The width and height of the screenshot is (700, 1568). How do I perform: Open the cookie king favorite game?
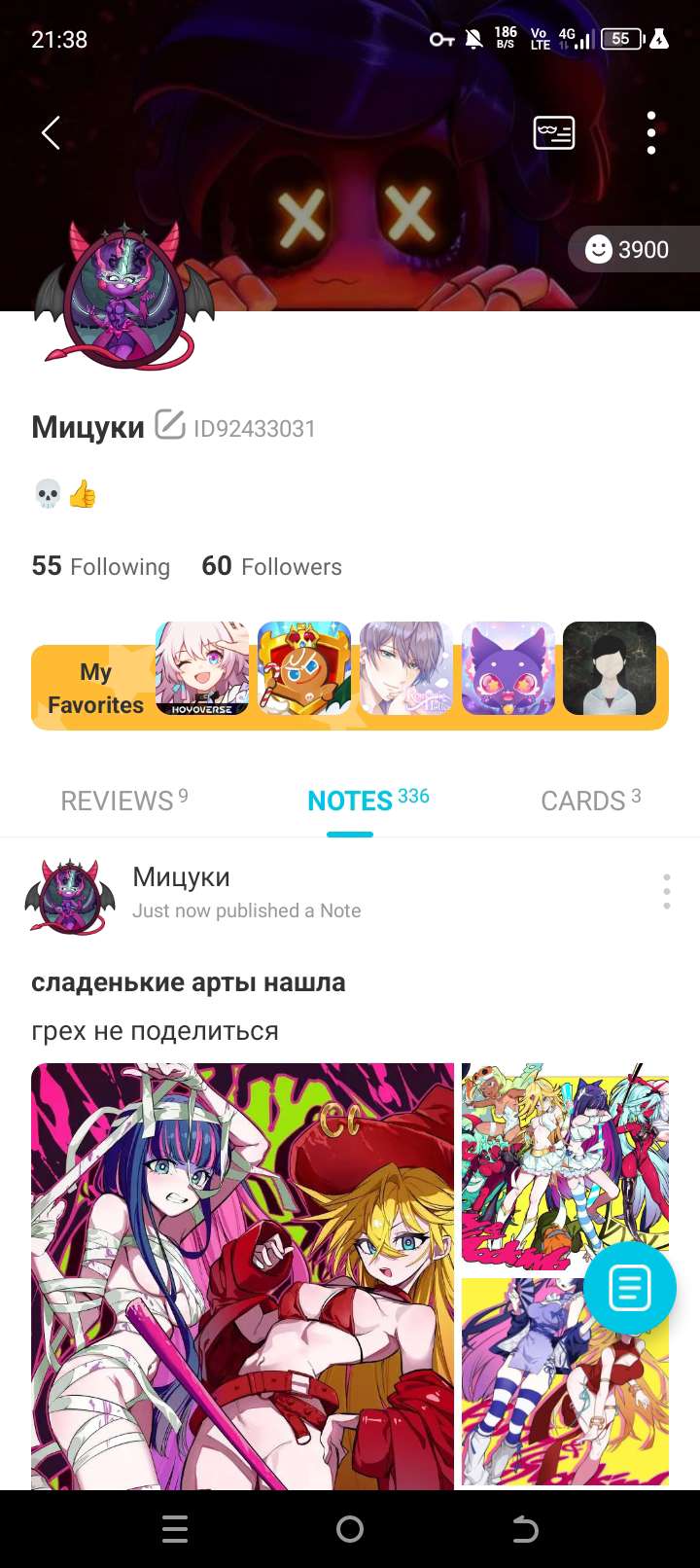click(x=304, y=669)
